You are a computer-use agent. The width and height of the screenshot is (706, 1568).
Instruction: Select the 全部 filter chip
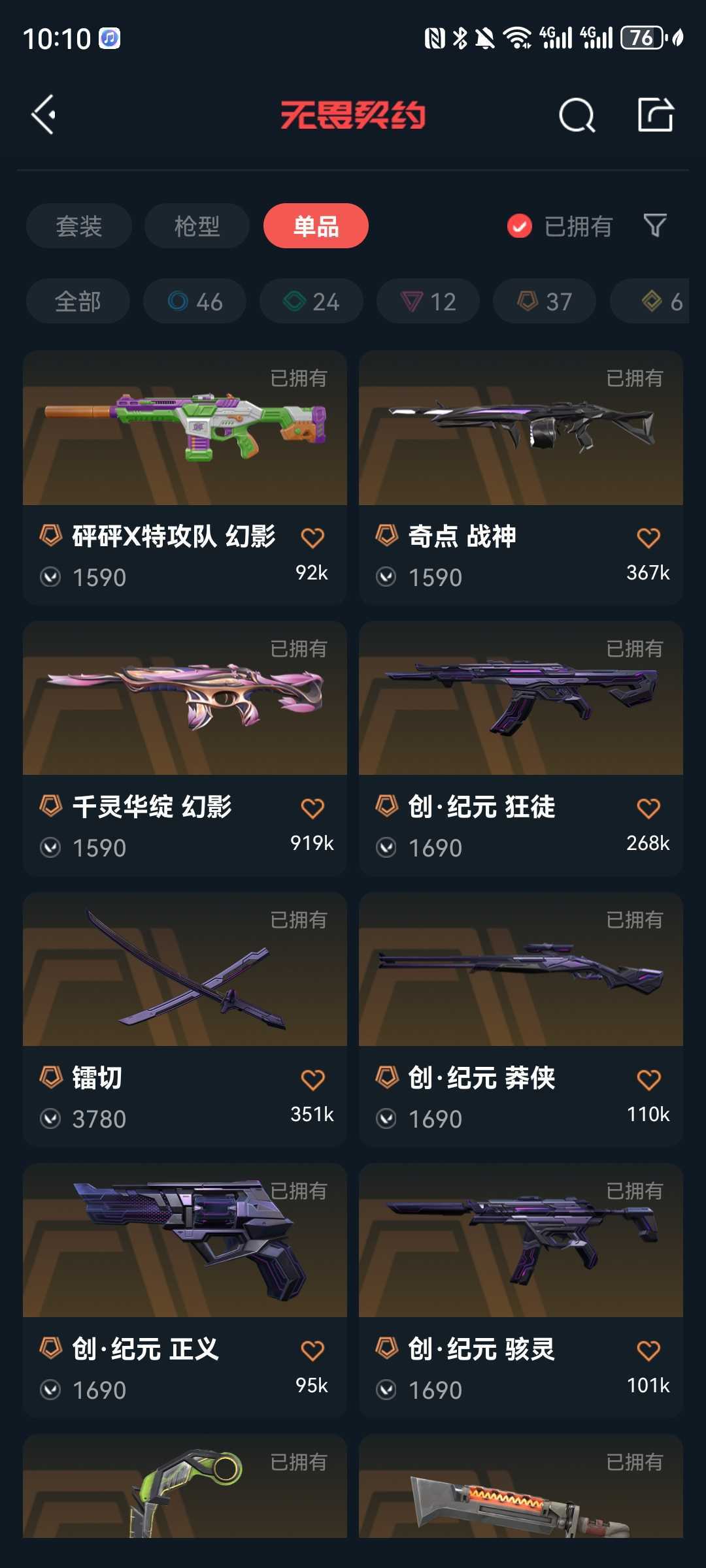point(78,301)
